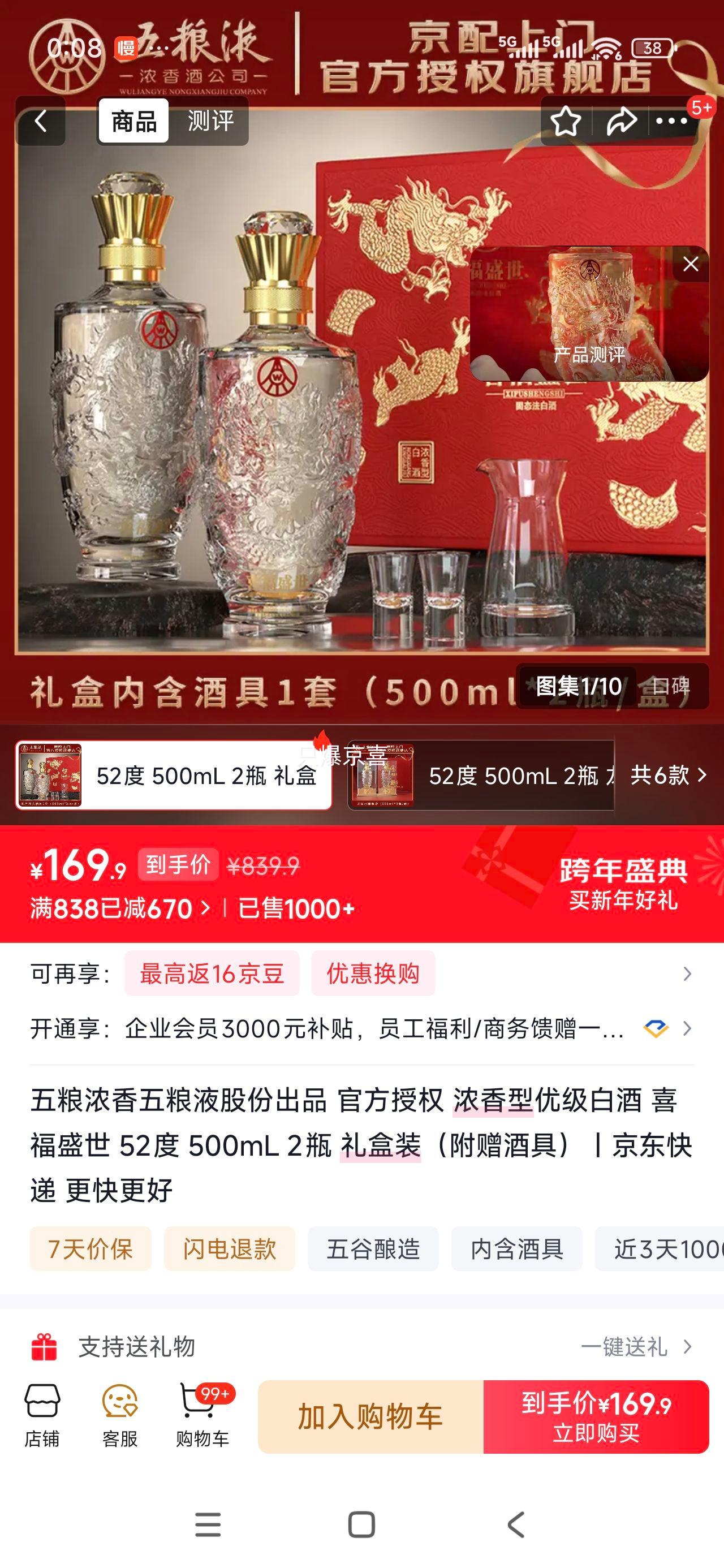Select the 商品 tab
724x1568 pixels.
tap(135, 122)
